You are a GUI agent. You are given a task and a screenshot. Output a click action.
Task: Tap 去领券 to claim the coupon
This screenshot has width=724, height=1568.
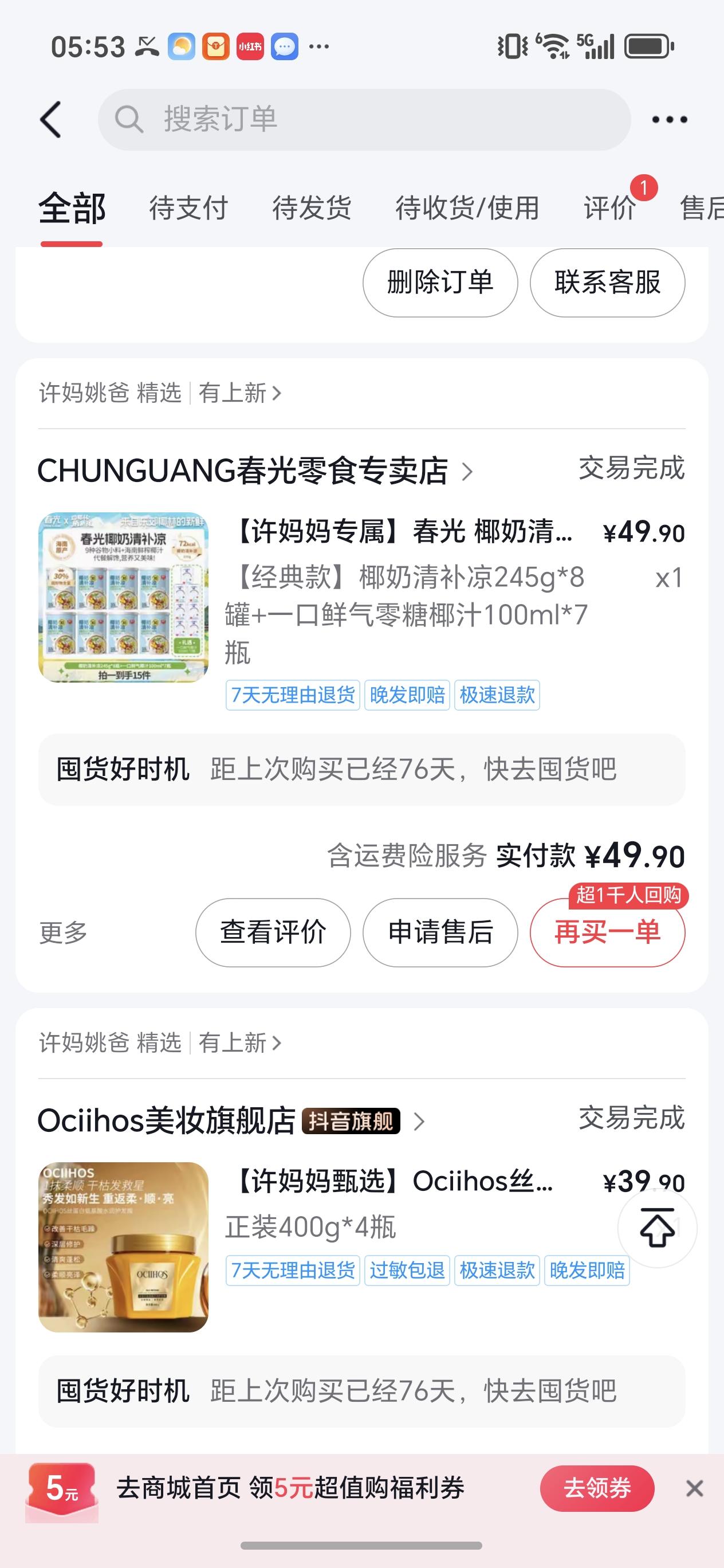pyautogui.click(x=597, y=1488)
